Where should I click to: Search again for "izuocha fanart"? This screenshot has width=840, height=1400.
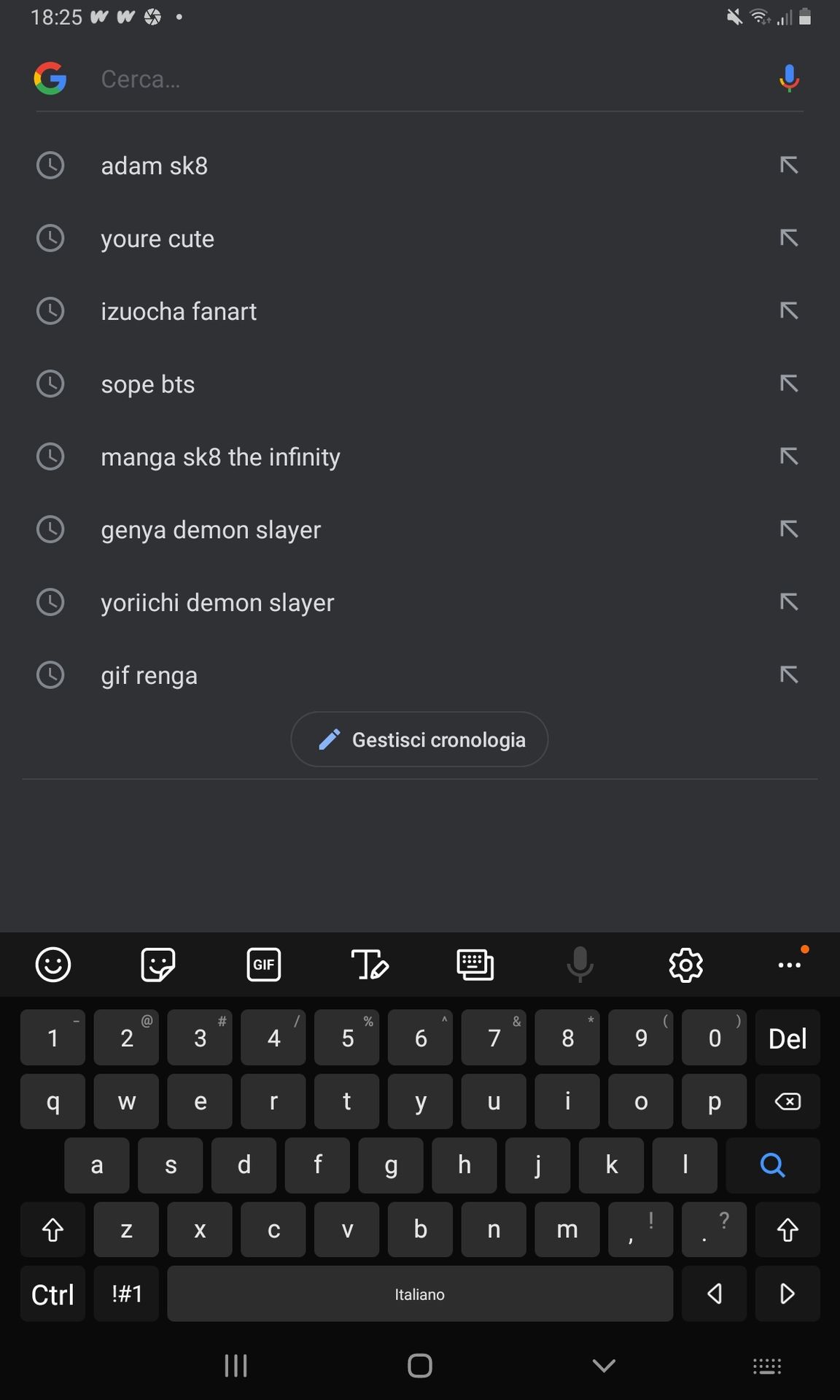[x=419, y=311]
